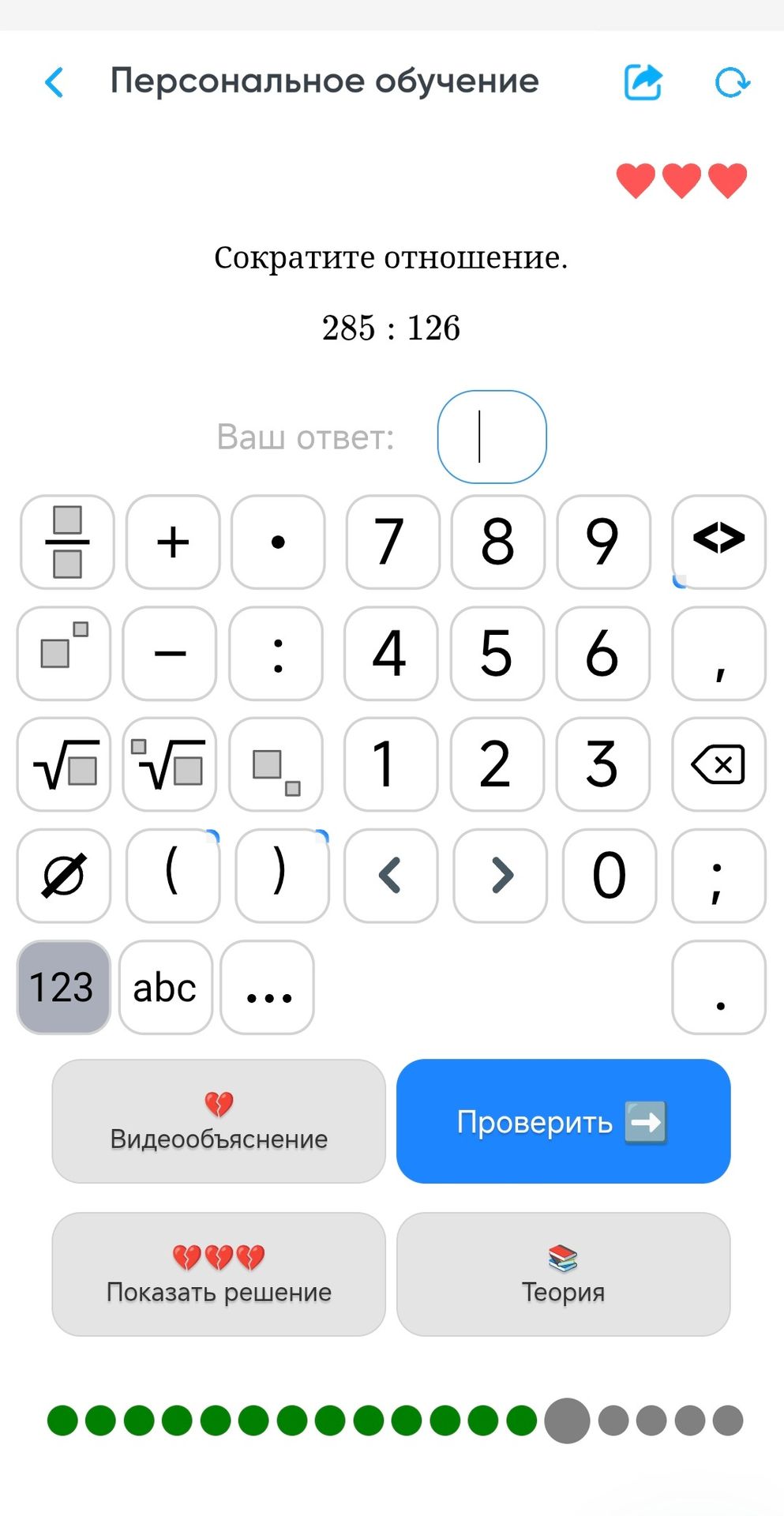Image resolution: width=784 pixels, height=1516 pixels.
Task: Go back with the top-left arrow
Action: [54, 82]
